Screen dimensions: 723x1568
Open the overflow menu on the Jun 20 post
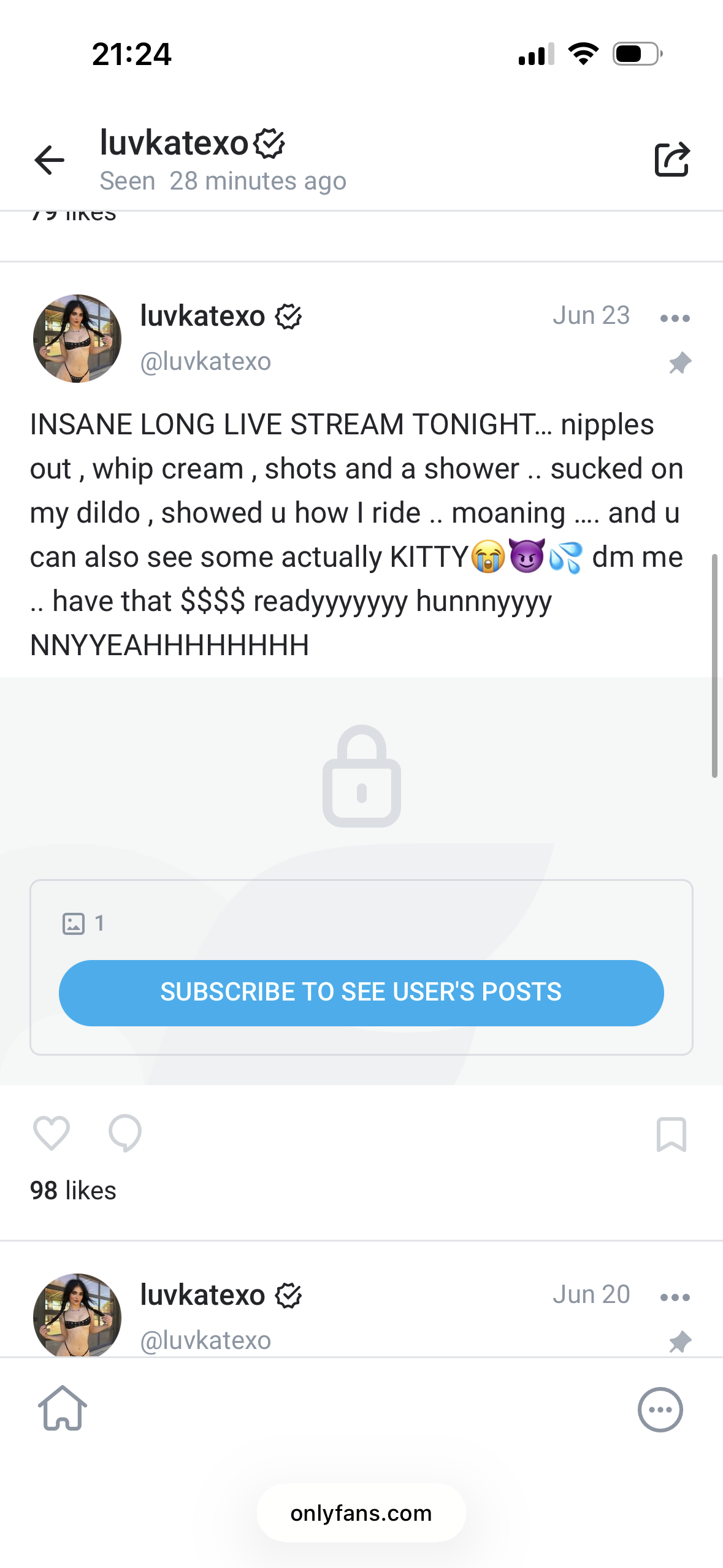point(675,1297)
